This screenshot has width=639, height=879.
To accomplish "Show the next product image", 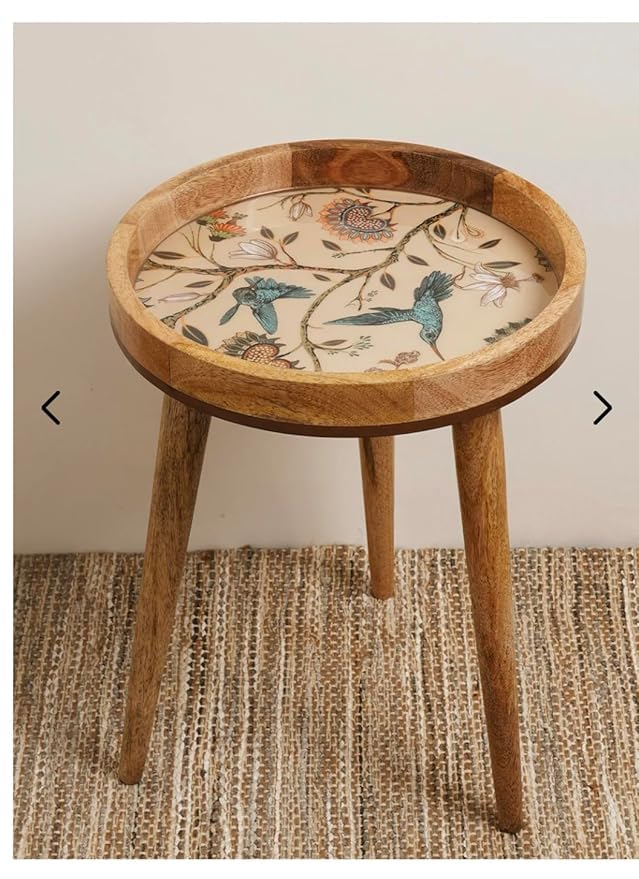I will coord(601,407).
